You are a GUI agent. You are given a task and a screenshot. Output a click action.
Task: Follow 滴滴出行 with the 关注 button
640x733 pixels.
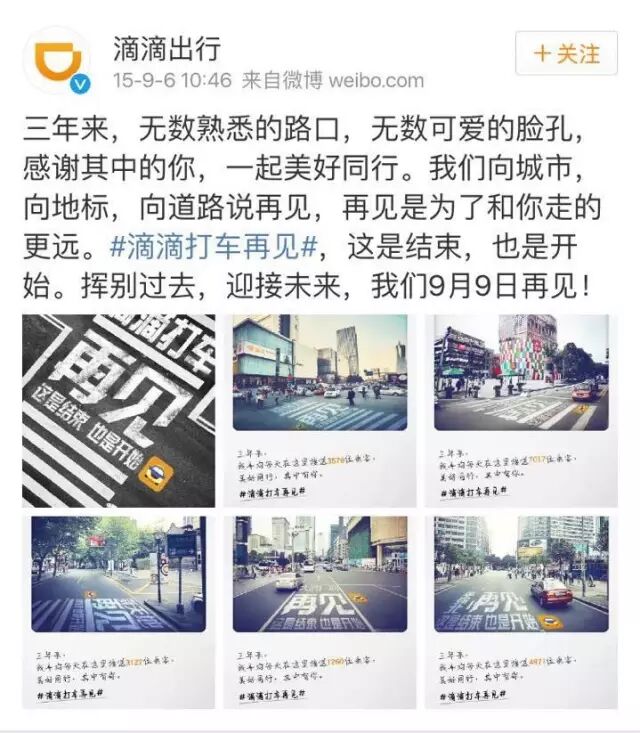[x=566, y=53]
